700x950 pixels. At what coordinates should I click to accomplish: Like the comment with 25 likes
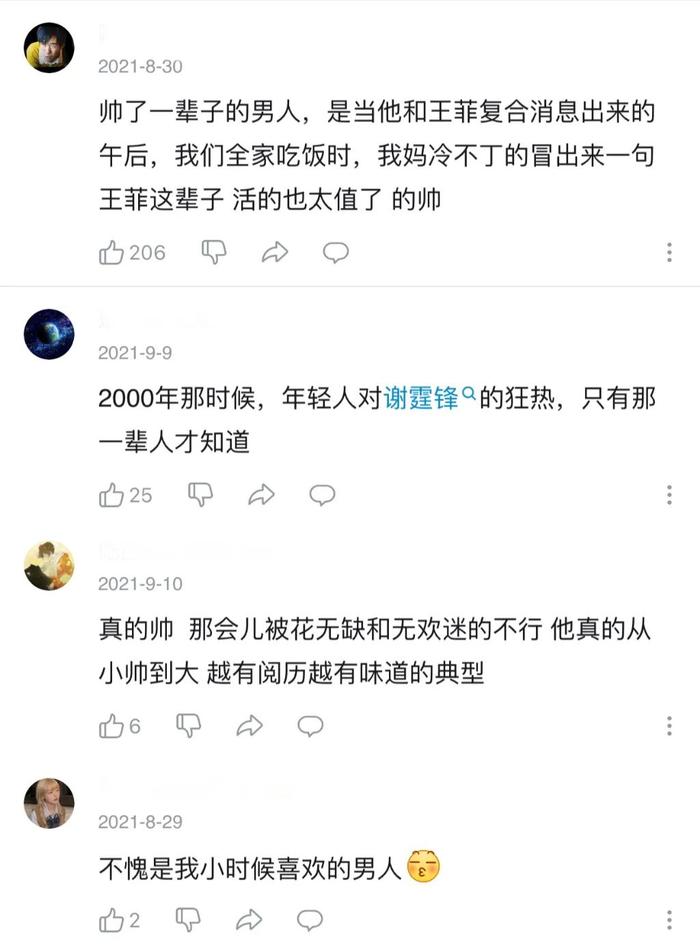112,495
